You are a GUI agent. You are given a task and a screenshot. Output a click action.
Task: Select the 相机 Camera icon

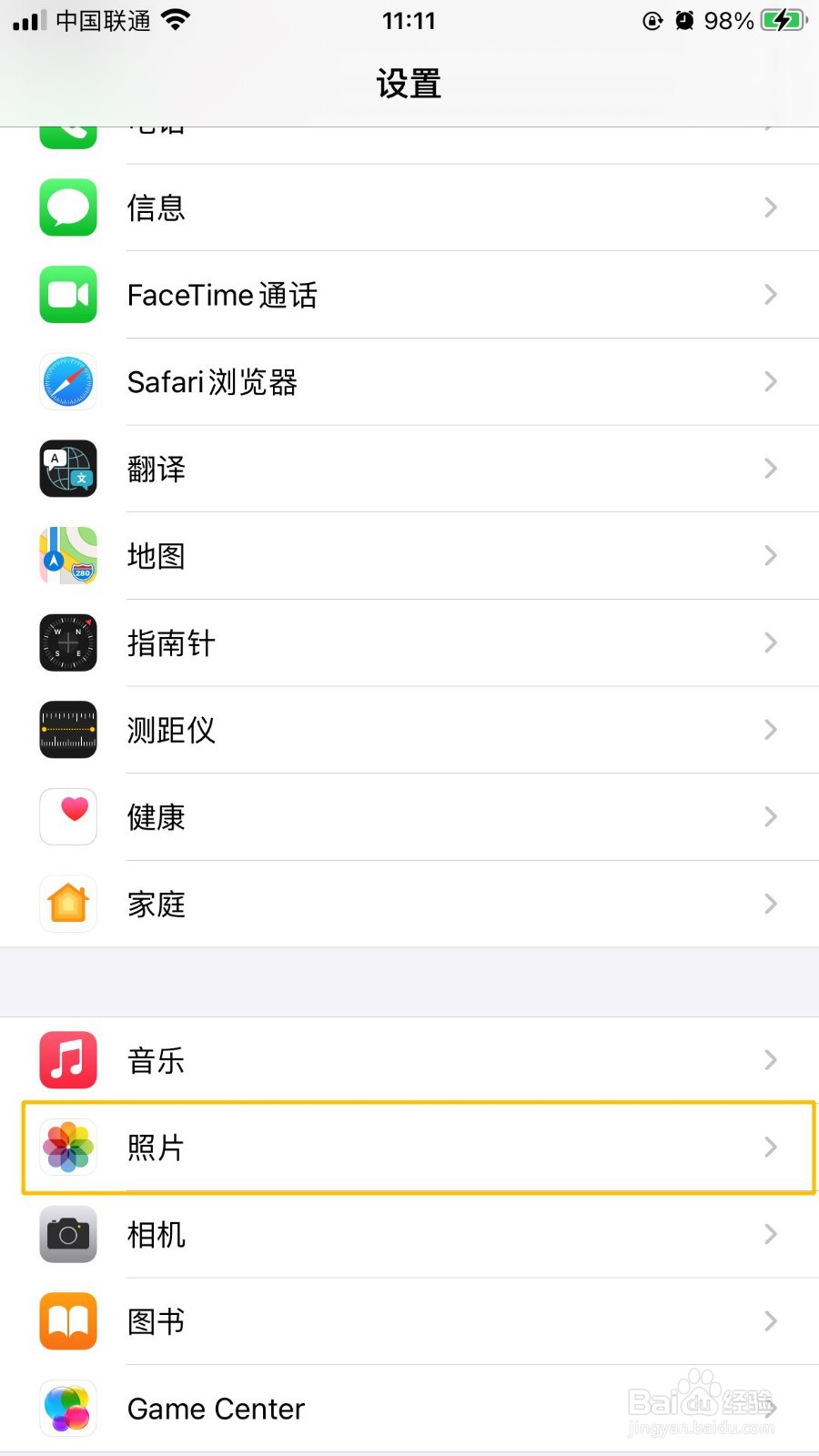tap(67, 1234)
